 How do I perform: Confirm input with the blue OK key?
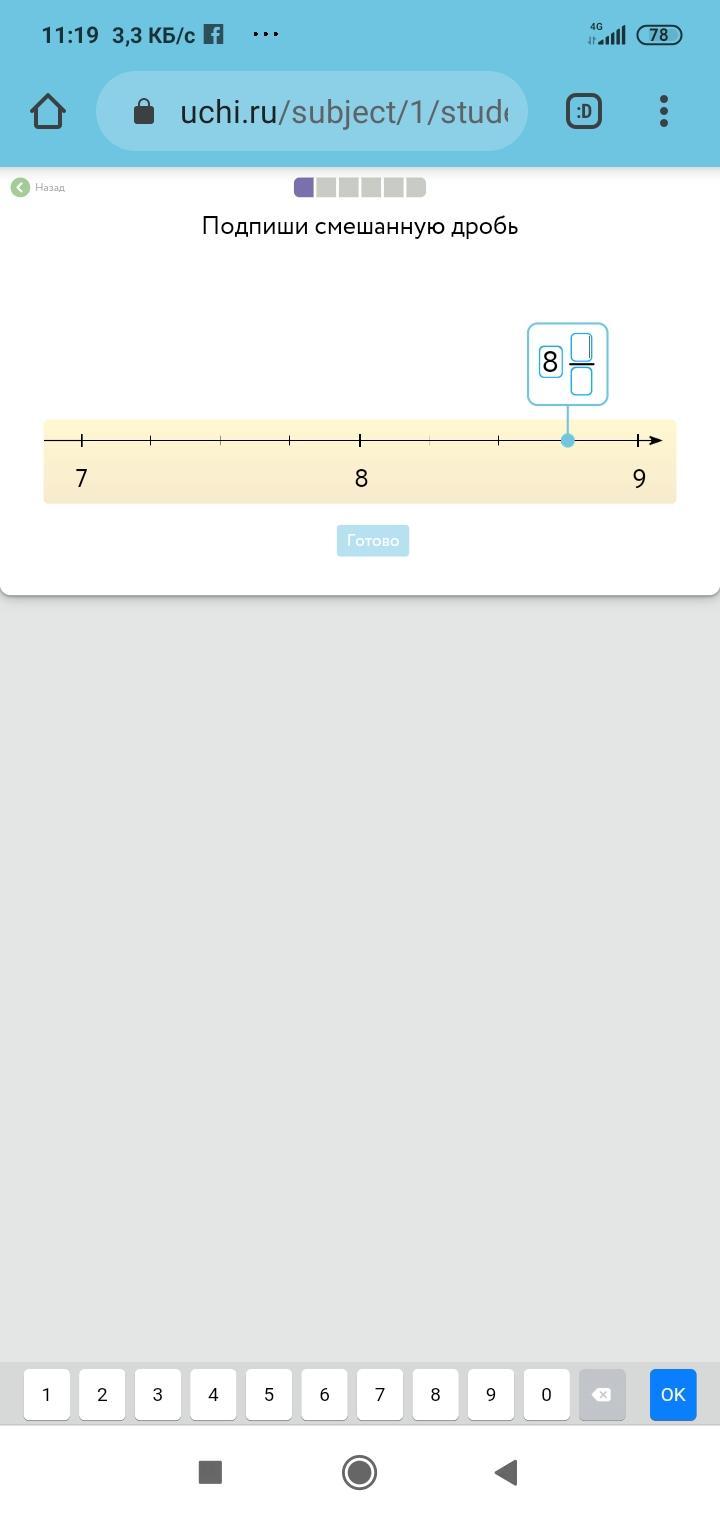[673, 1394]
